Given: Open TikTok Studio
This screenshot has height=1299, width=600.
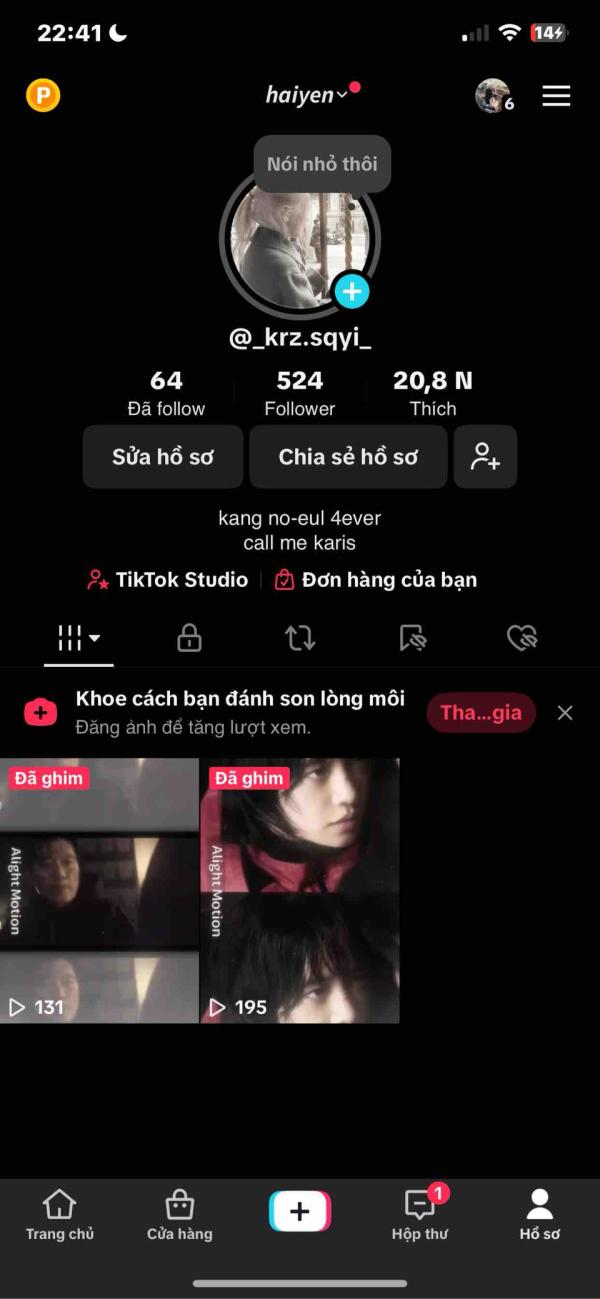Looking at the screenshot, I should click(168, 580).
